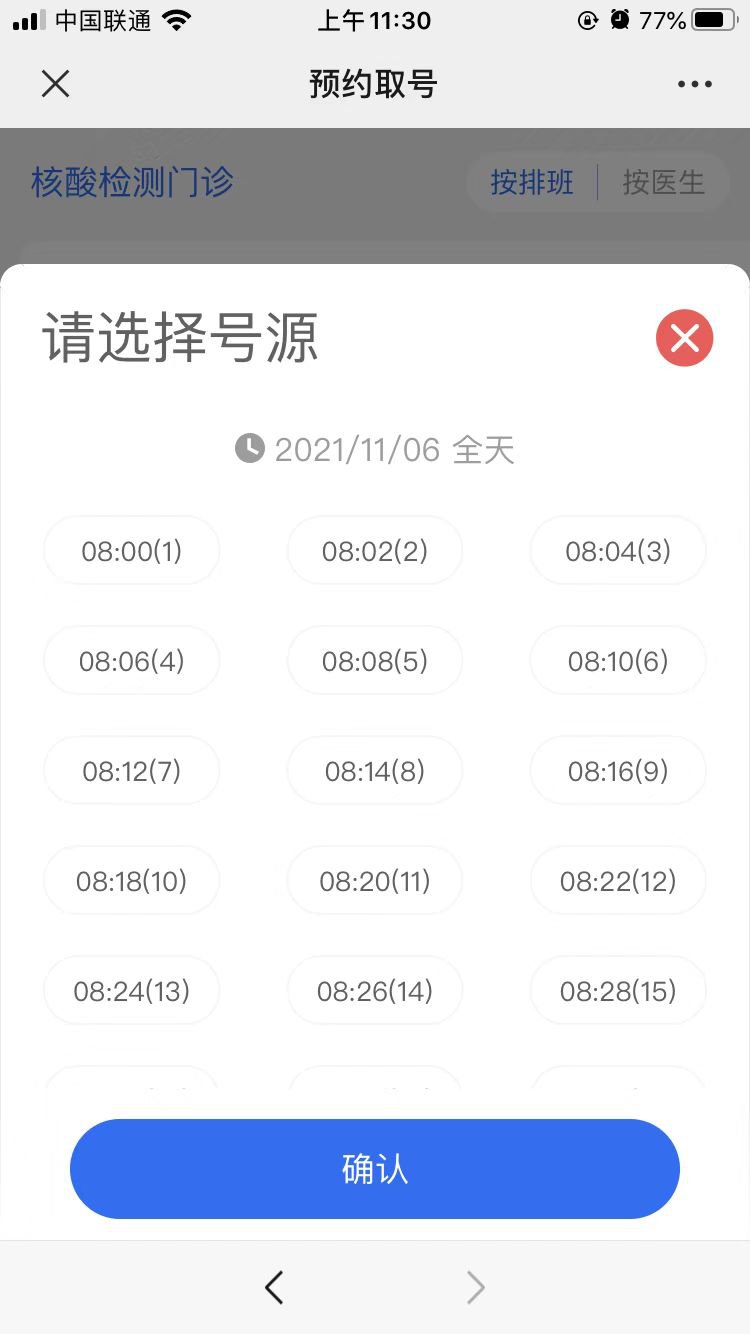Choose the 08:02(2) slot
Screen dimensions: 750x1334
click(x=374, y=551)
